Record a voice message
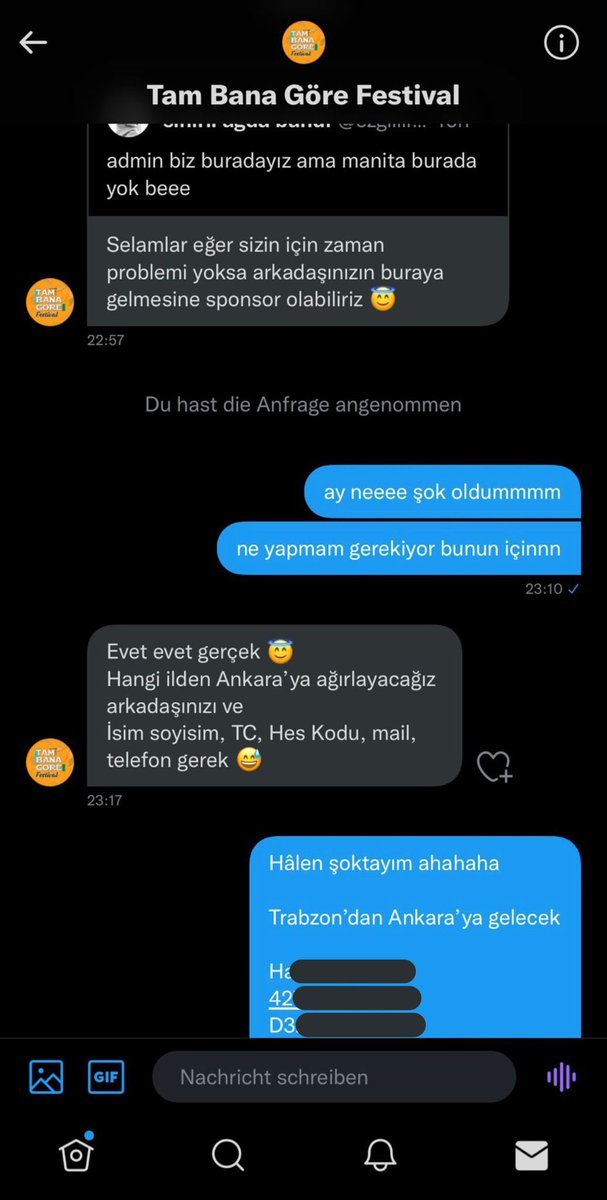 [x=561, y=1076]
